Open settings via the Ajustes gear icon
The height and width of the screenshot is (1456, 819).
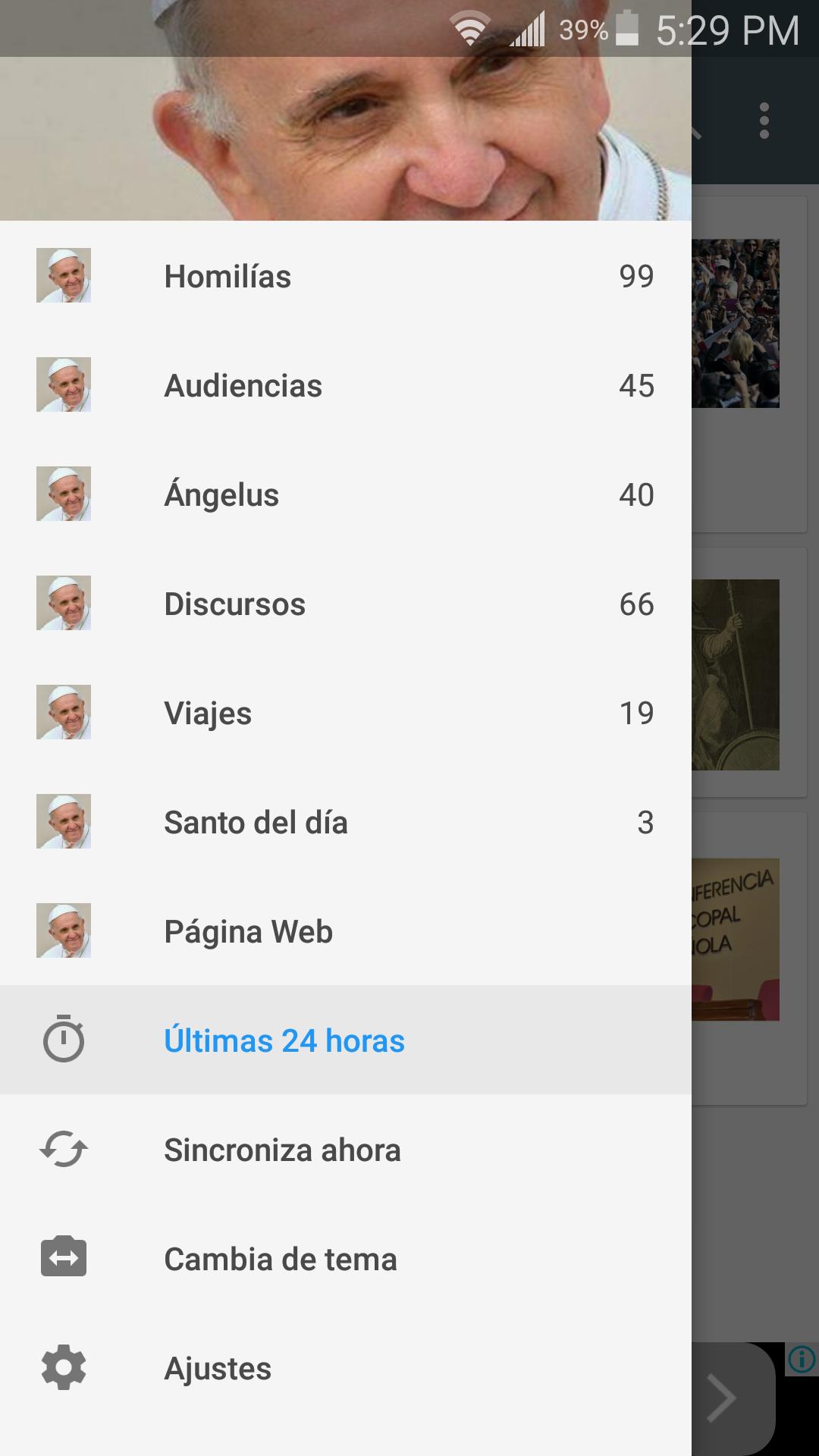tap(64, 1368)
